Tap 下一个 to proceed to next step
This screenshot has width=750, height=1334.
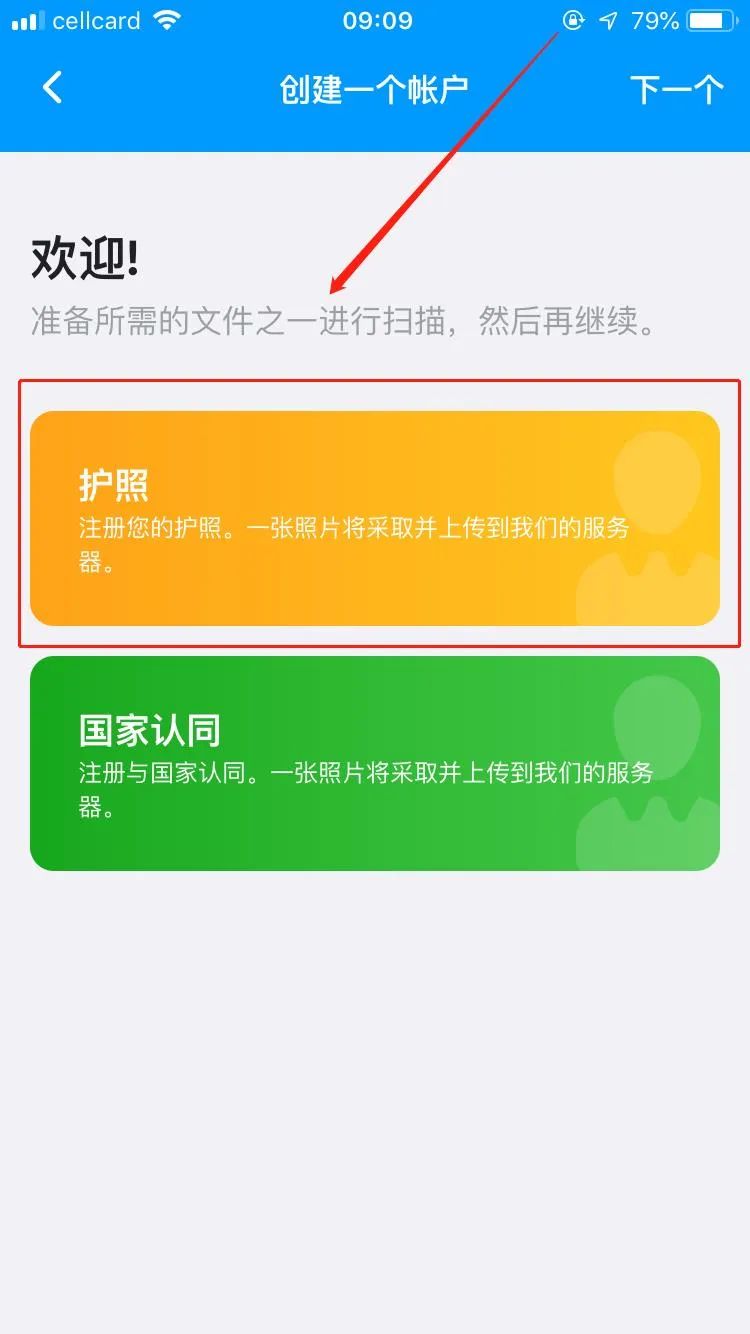[676, 90]
